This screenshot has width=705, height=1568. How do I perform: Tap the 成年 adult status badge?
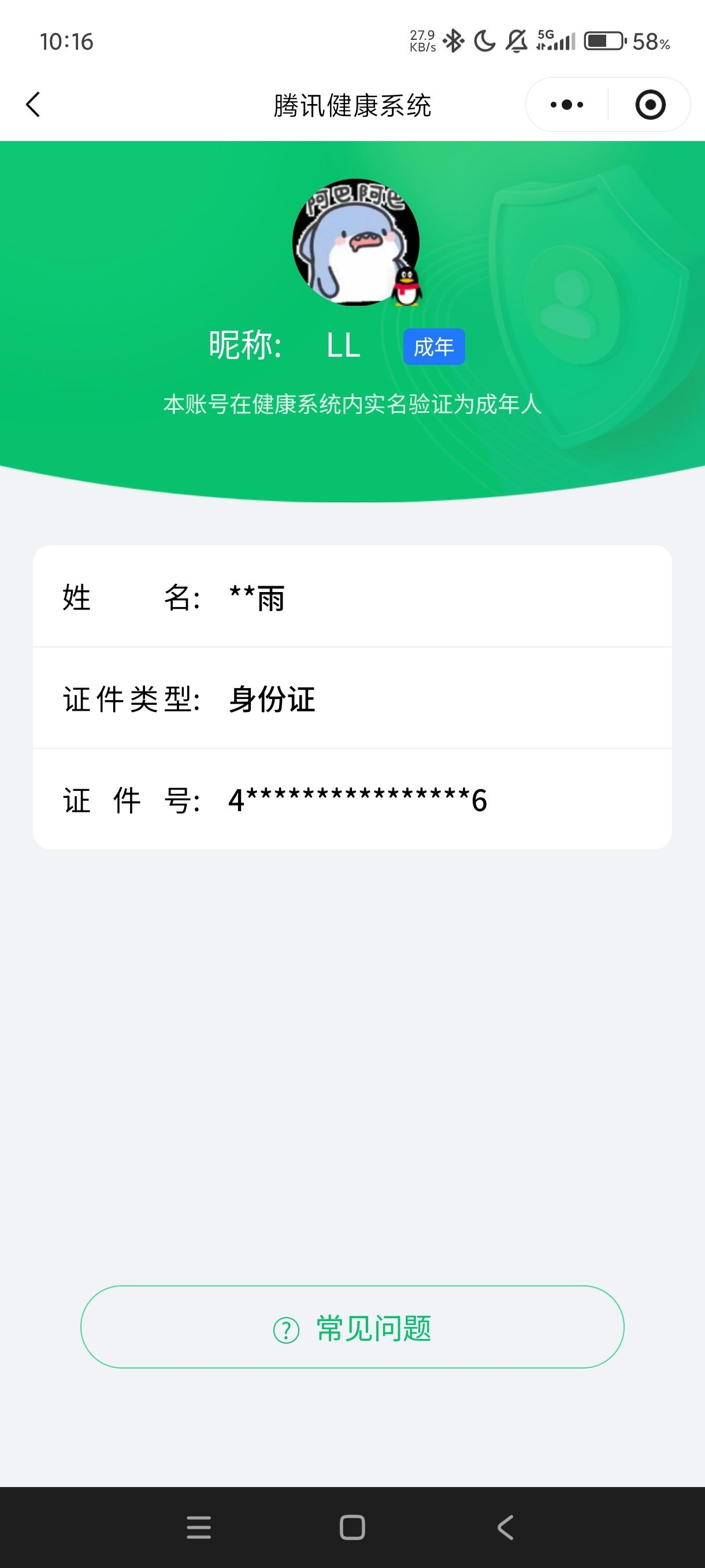click(x=434, y=346)
